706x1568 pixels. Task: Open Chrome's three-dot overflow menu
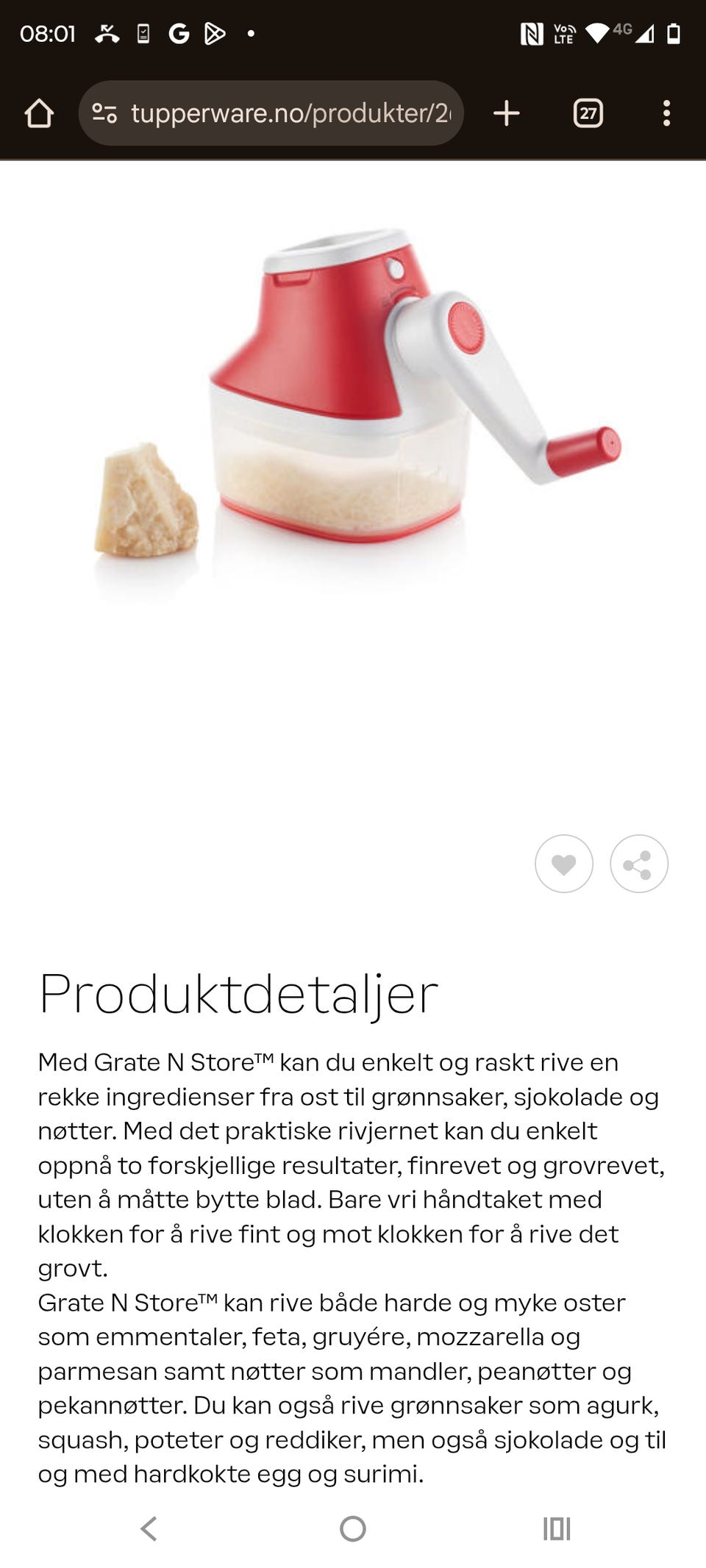tap(666, 113)
